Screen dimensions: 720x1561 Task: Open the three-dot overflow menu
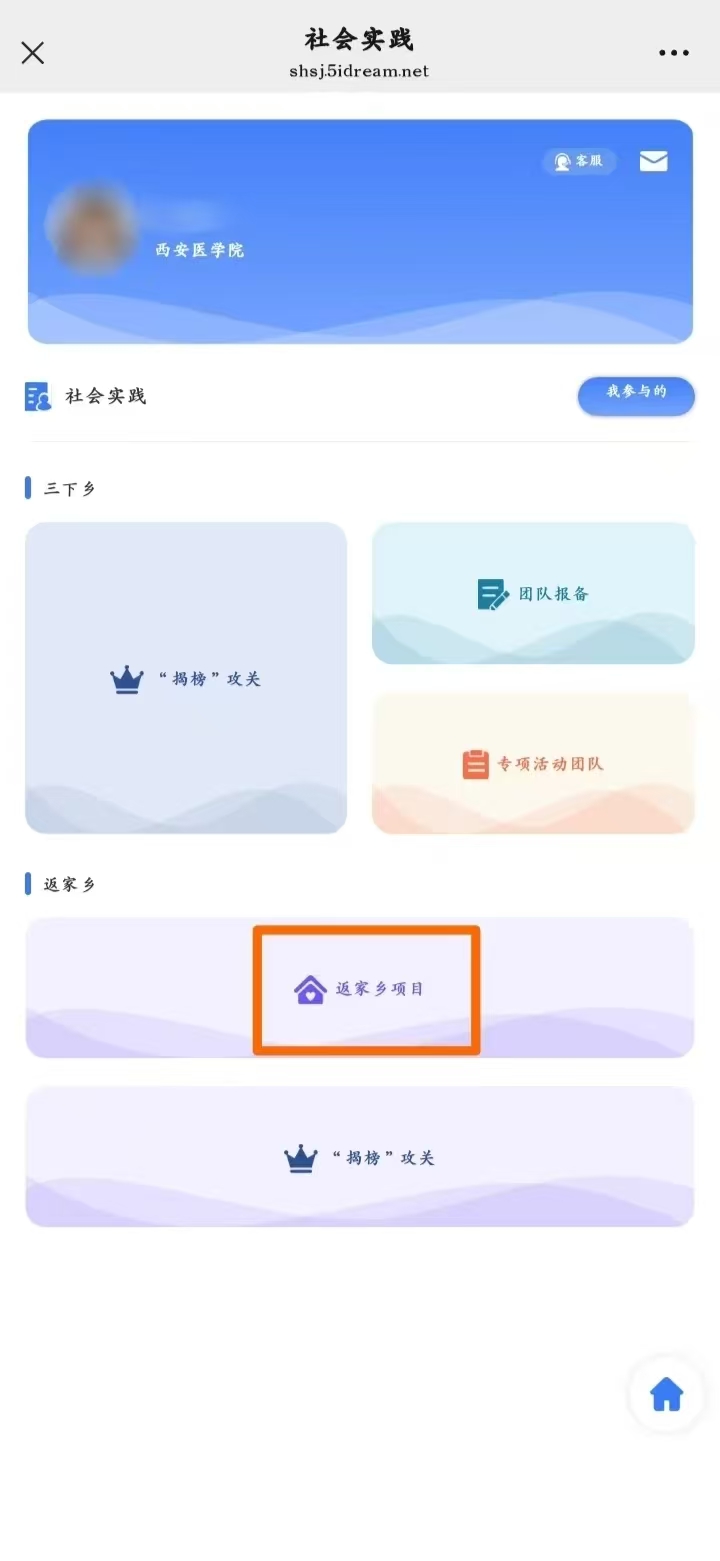click(x=674, y=53)
